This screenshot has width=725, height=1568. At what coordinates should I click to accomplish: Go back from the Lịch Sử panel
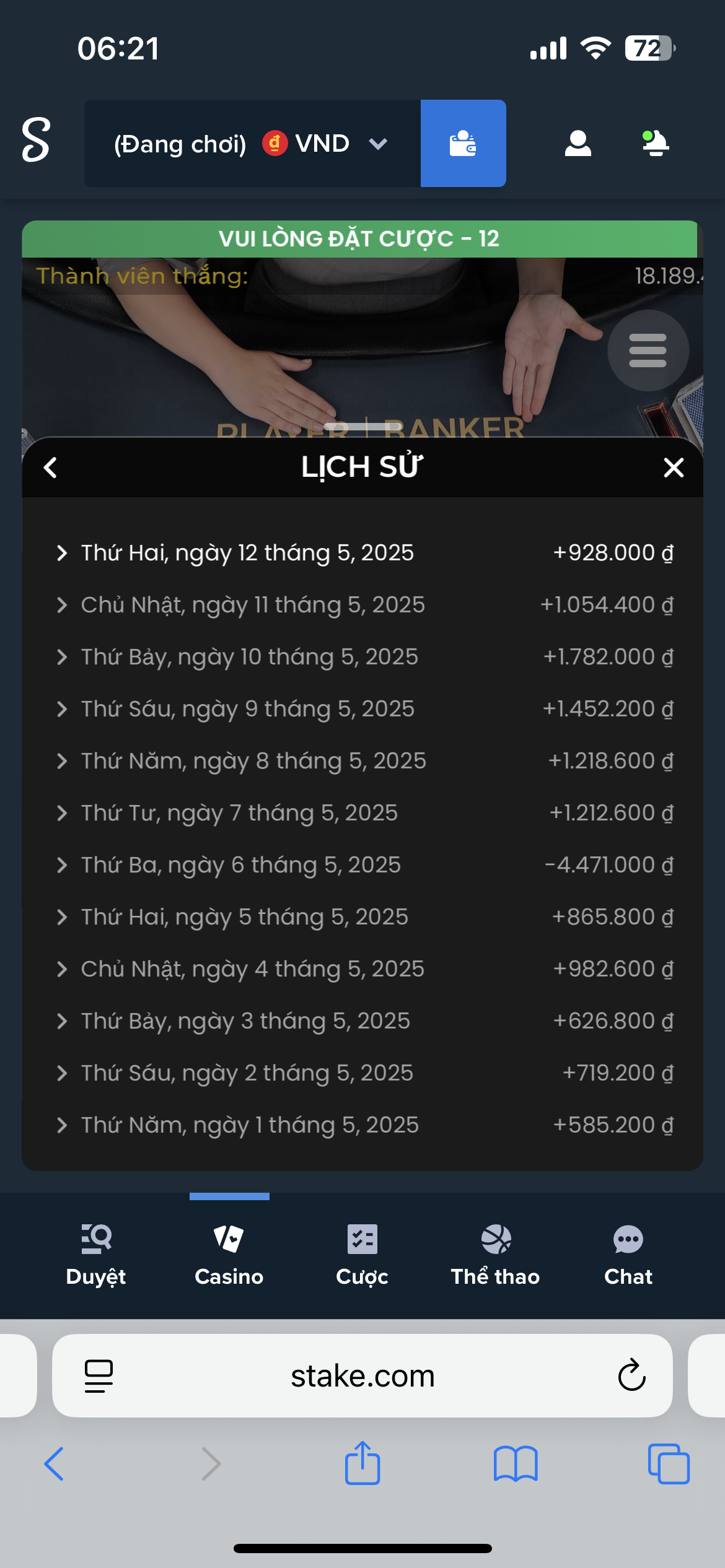tap(51, 468)
